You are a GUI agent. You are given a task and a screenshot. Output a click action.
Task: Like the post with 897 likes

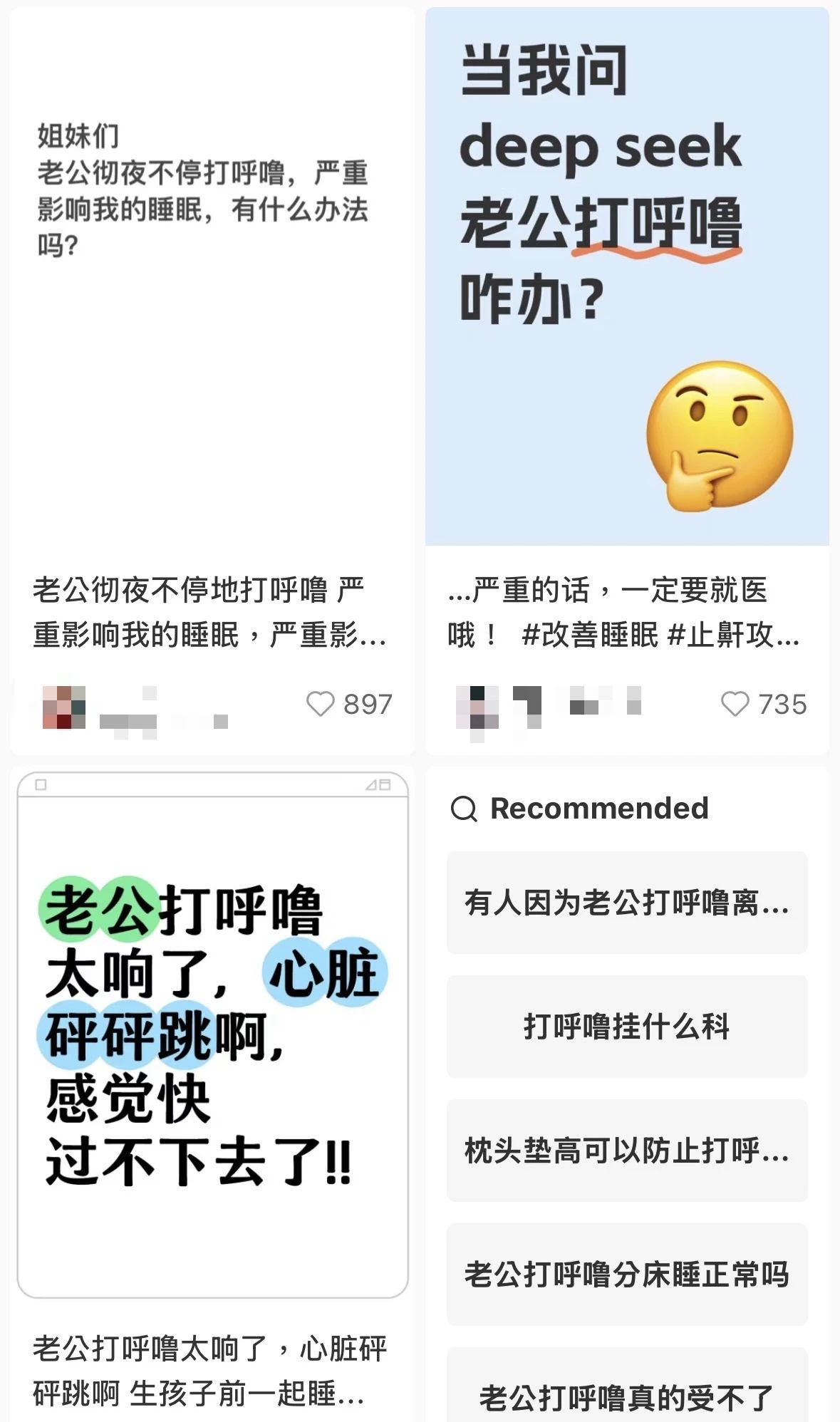coord(321,704)
